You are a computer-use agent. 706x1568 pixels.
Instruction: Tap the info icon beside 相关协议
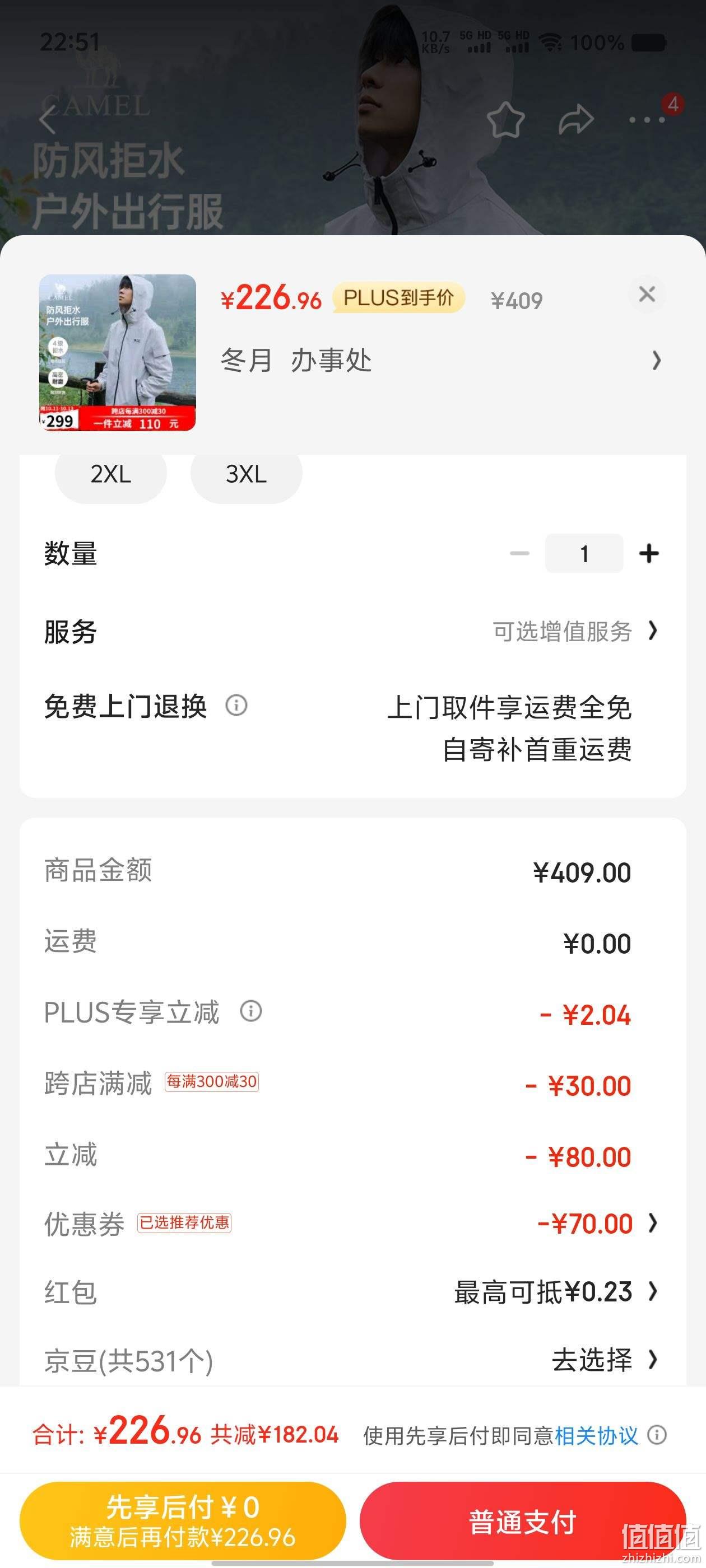[x=657, y=1435]
